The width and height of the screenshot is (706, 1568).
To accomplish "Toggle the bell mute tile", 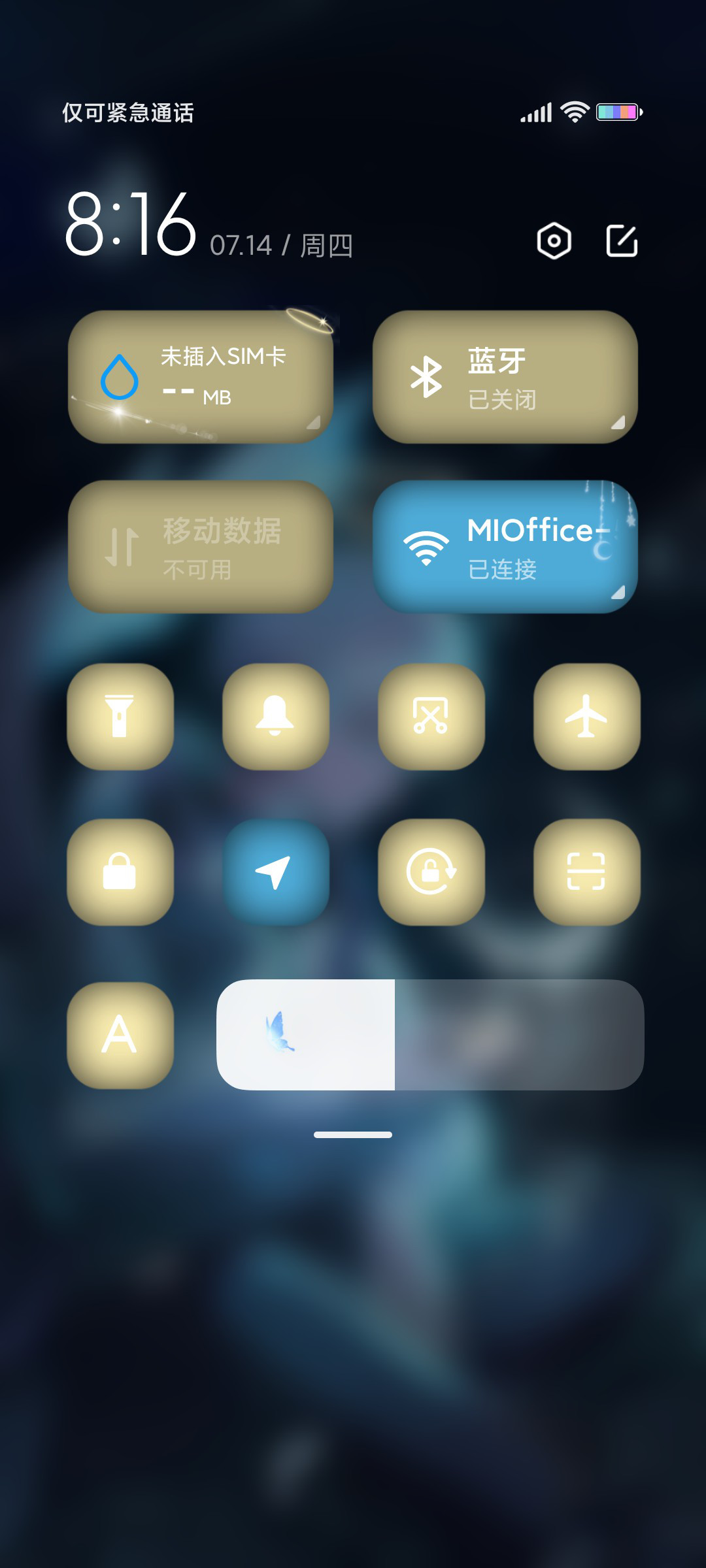I will tap(275, 717).
